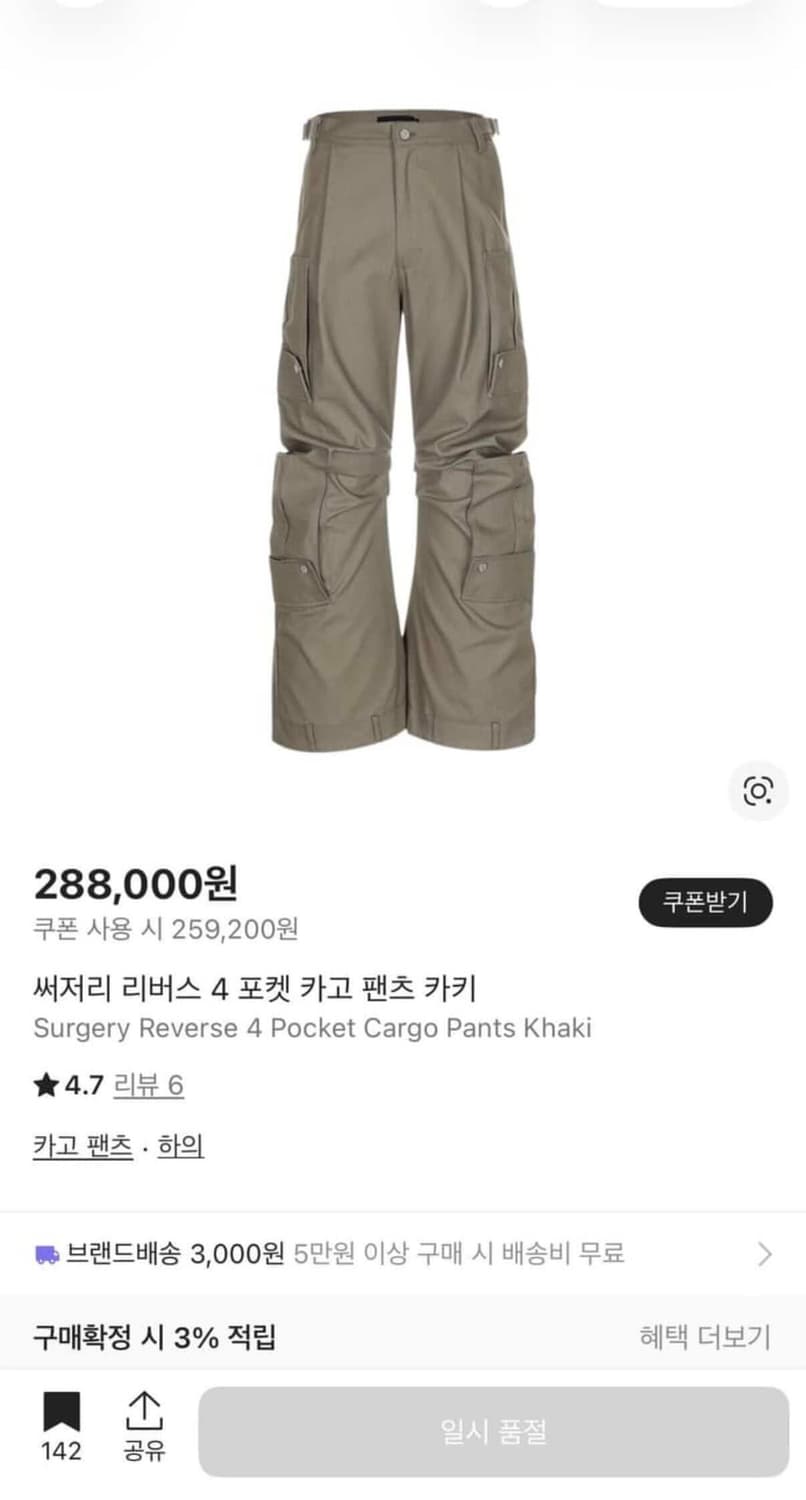Open the 카고 팬츠 category link
Image resolution: width=806 pixels, height=1500 pixels.
pyautogui.click(x=83, y=1146)
